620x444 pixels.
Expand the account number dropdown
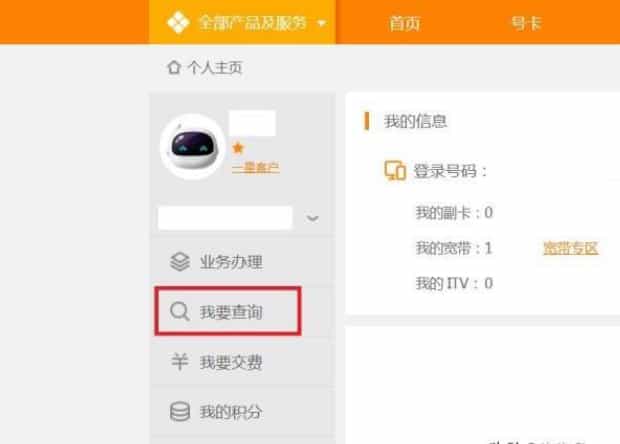[314, 217]
